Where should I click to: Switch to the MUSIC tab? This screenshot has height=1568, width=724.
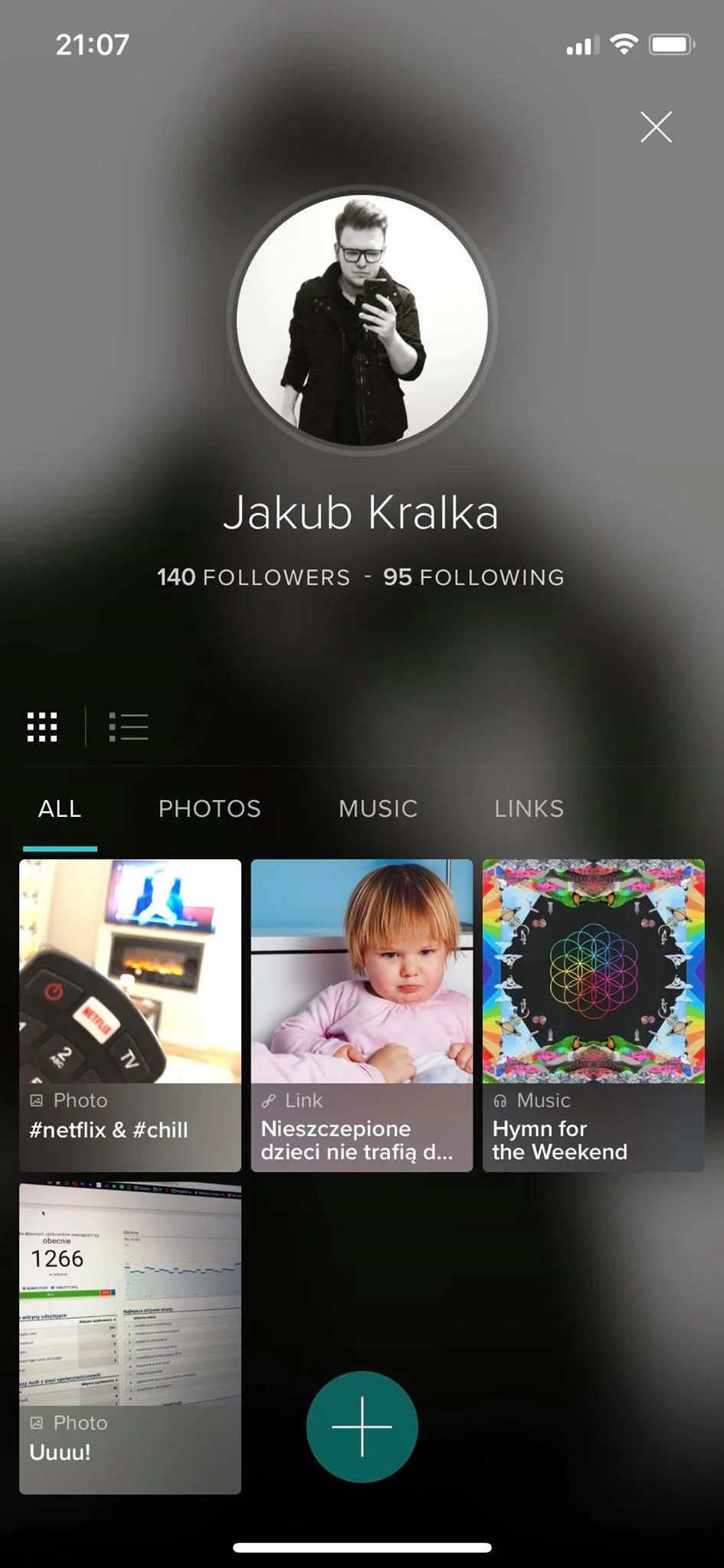(x=378, y=808)
